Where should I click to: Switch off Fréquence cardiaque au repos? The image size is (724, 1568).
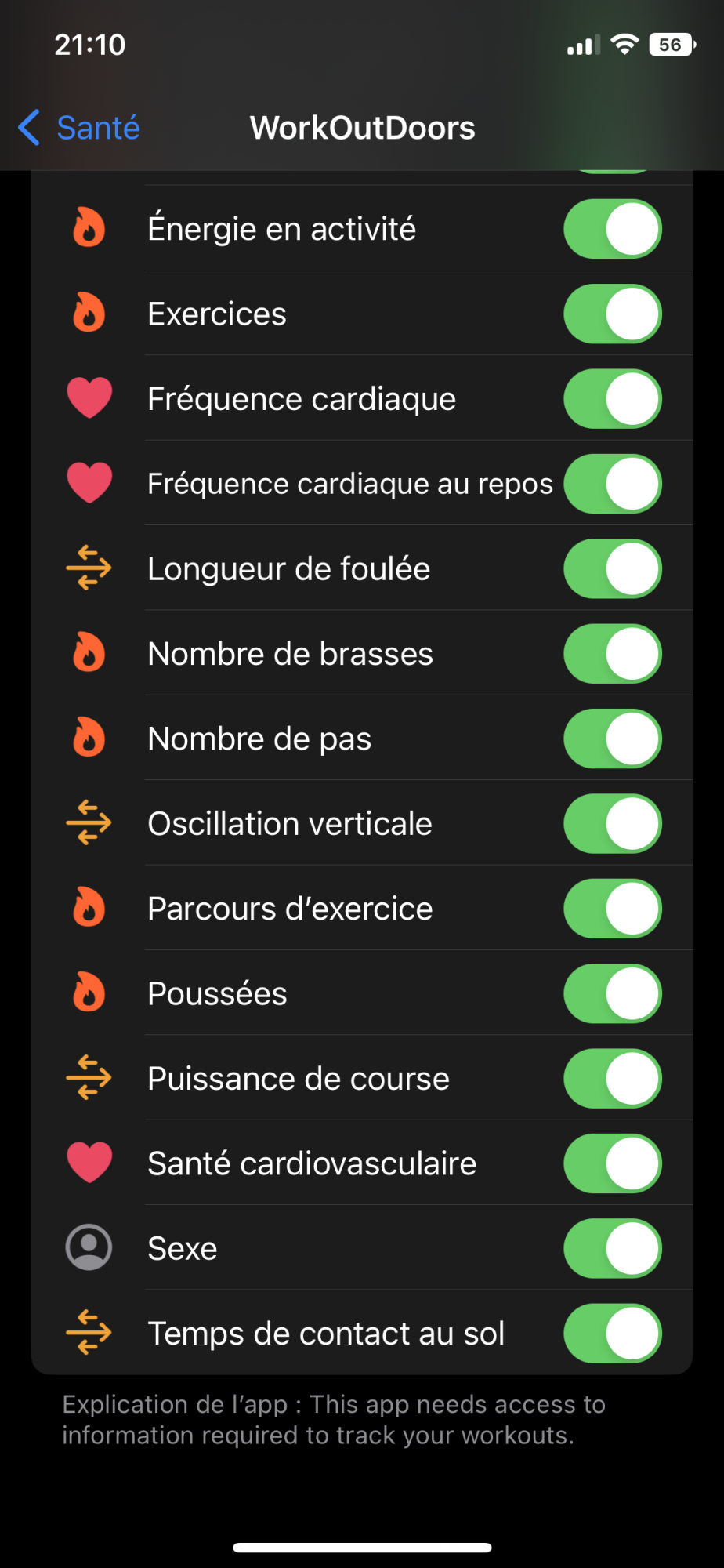point(613,484)
